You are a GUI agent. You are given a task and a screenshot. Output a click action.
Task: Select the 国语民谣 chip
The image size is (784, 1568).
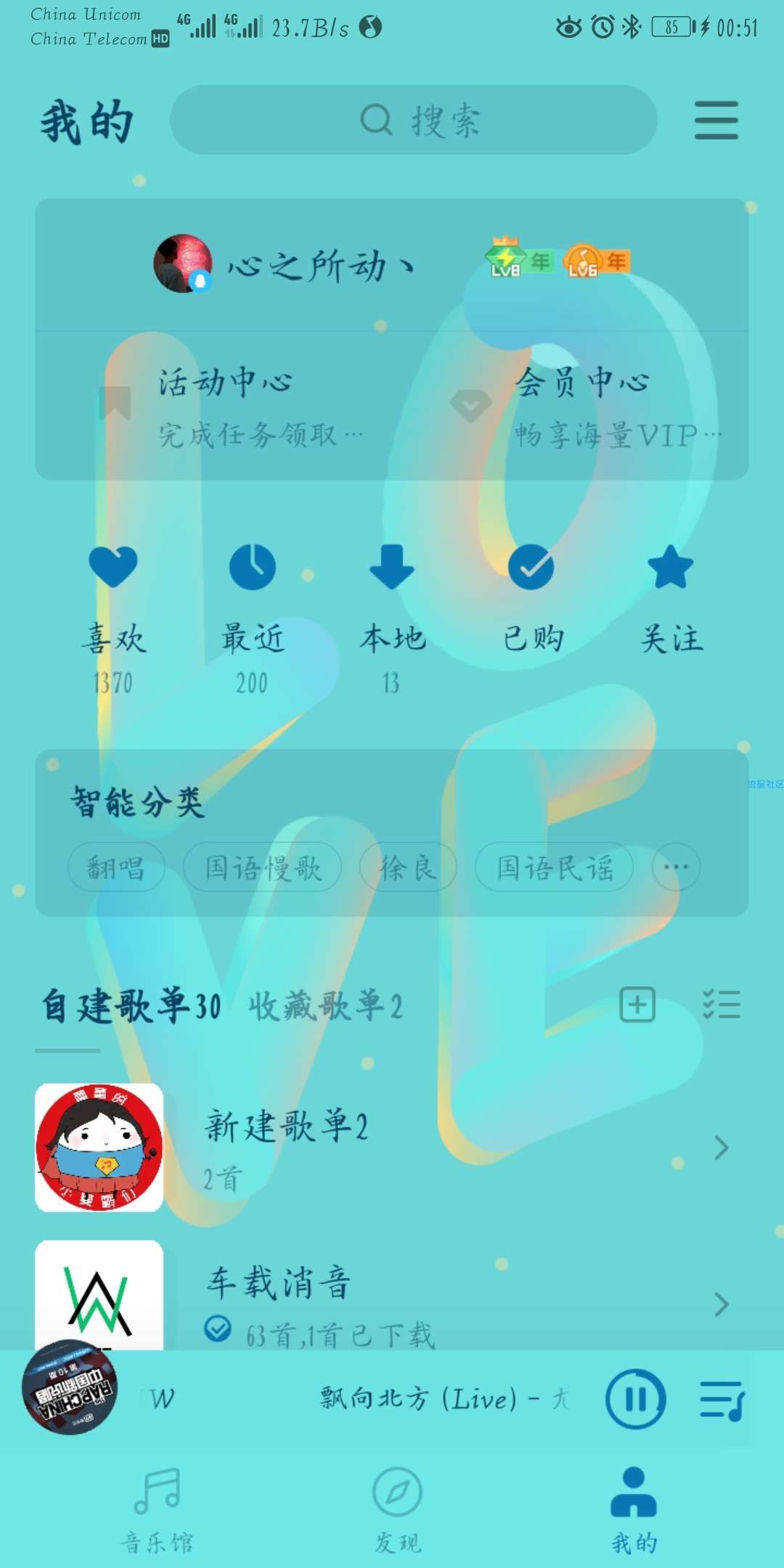pyautogui.click(x=555, y=867)
